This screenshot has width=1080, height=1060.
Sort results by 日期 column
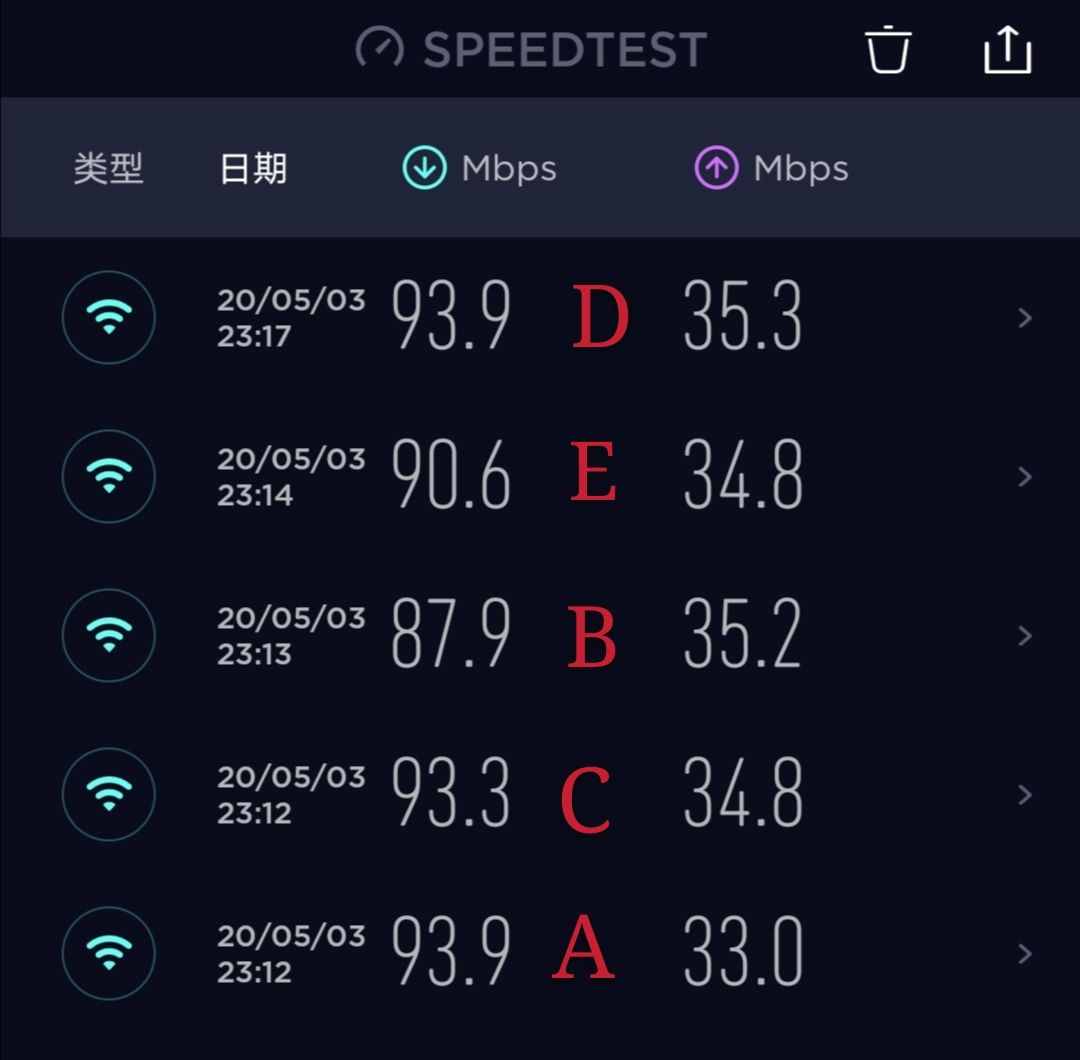(253, 168)
